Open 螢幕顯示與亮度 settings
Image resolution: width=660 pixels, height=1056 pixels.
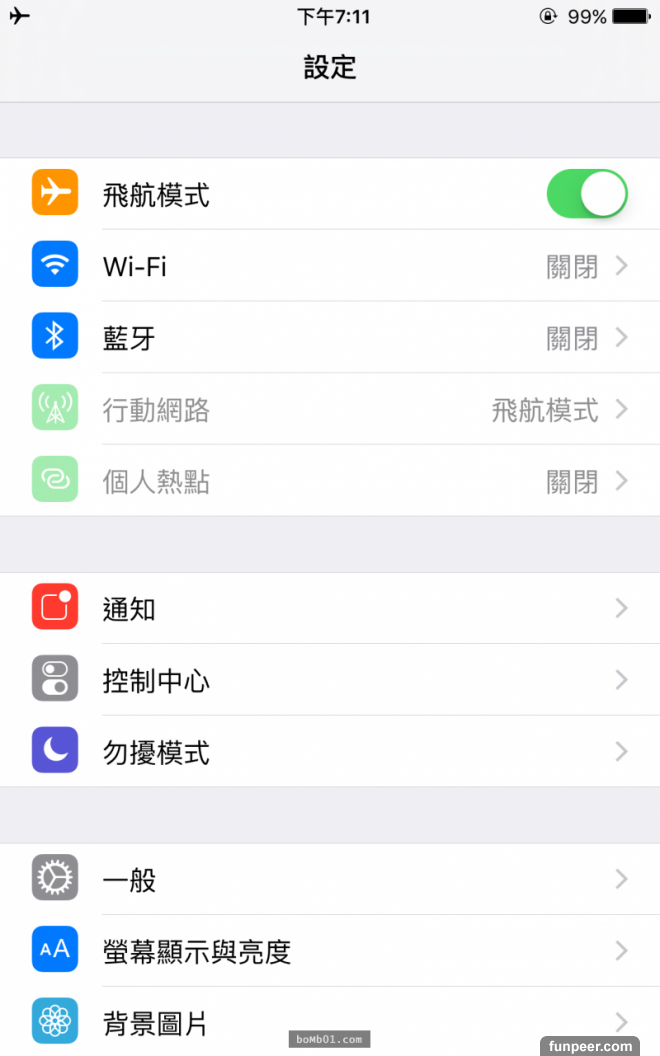click(330, 951)
